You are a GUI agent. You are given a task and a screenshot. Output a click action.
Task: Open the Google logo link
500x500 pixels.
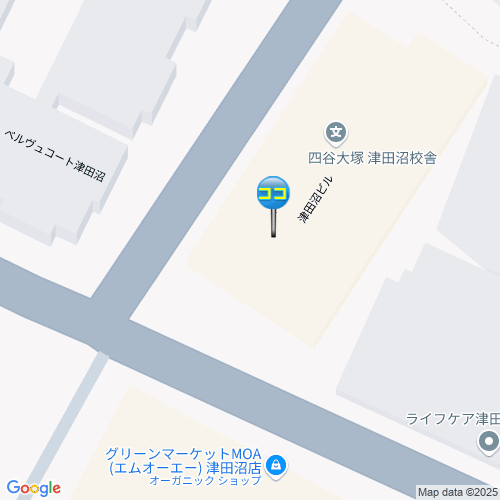click(34, 488)
